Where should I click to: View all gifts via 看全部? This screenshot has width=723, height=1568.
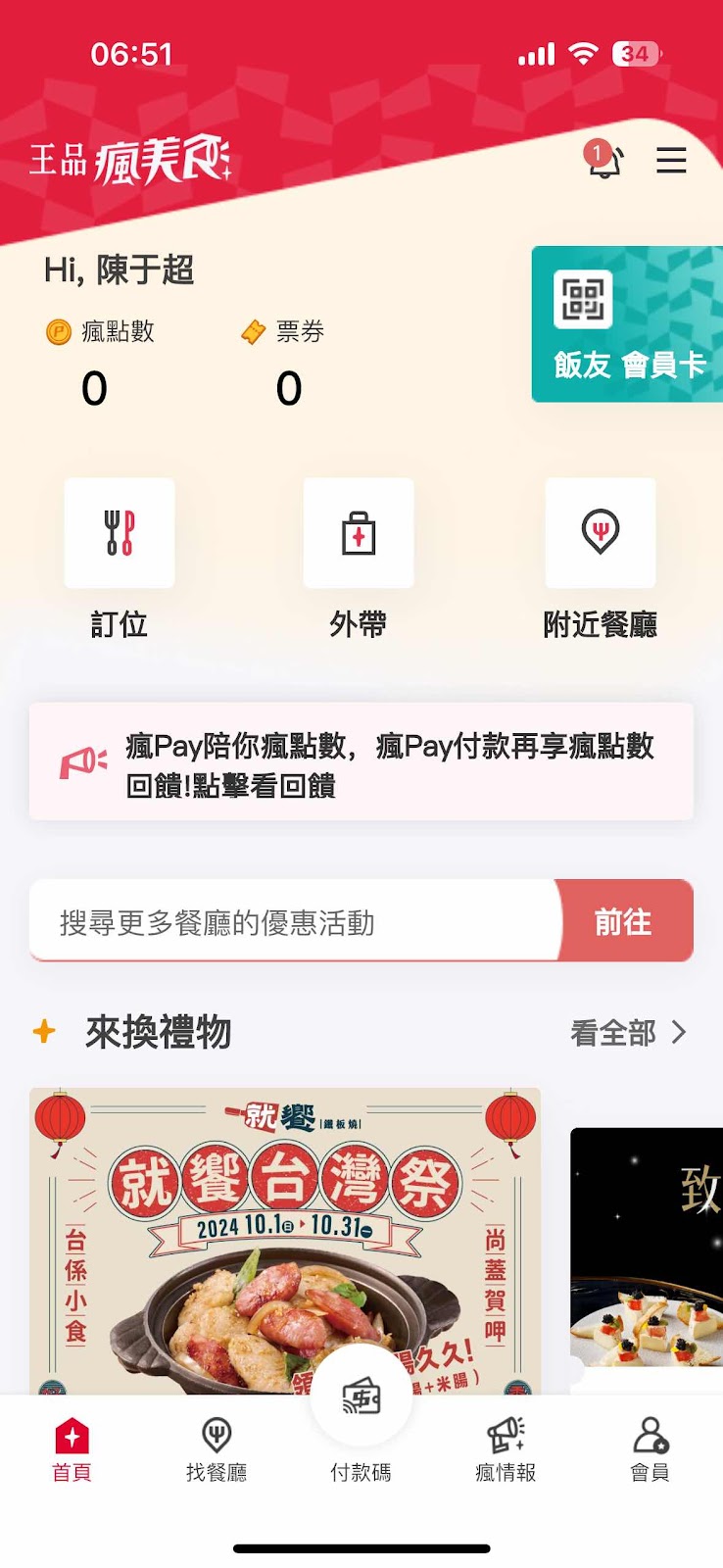(x=628, y=1033)
